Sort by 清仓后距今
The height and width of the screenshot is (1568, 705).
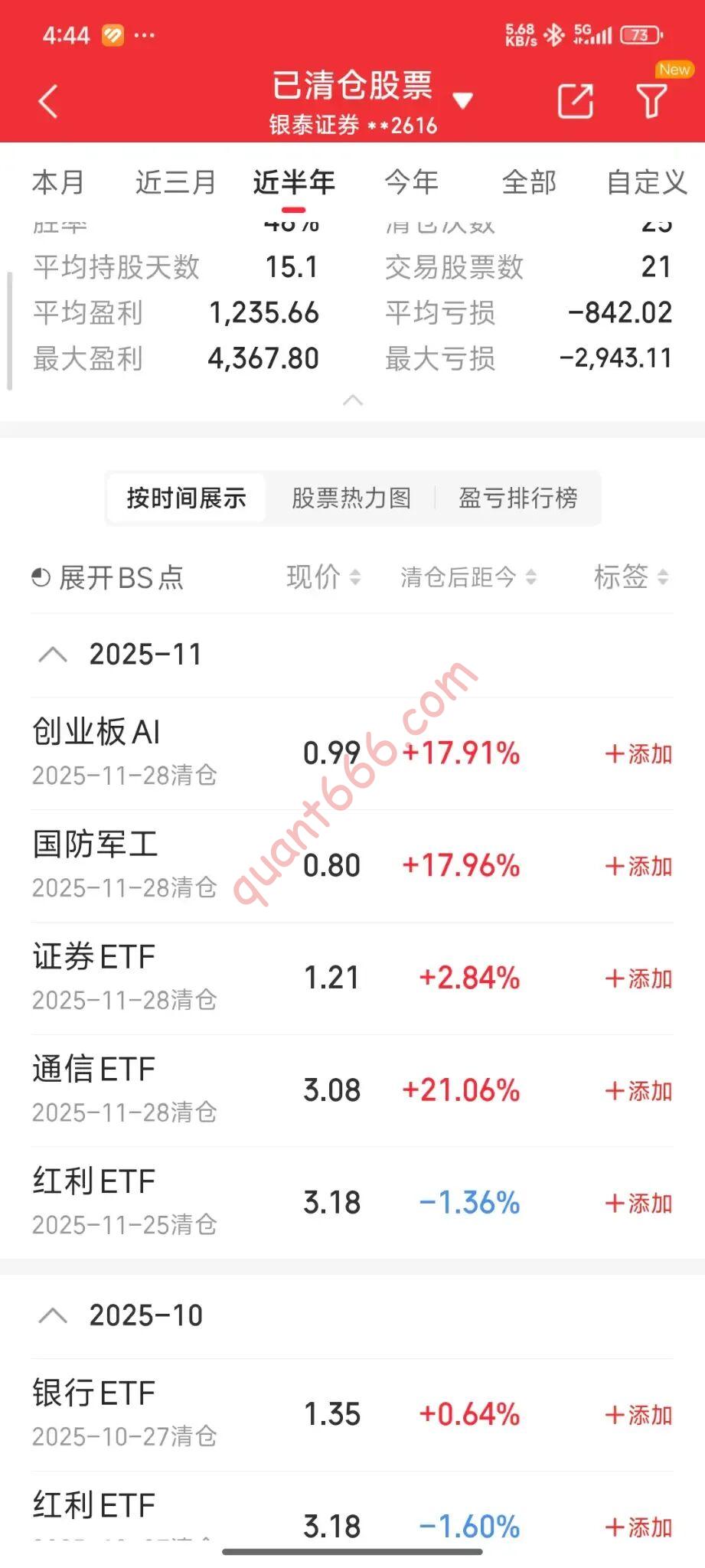click(x=468, y=577)
